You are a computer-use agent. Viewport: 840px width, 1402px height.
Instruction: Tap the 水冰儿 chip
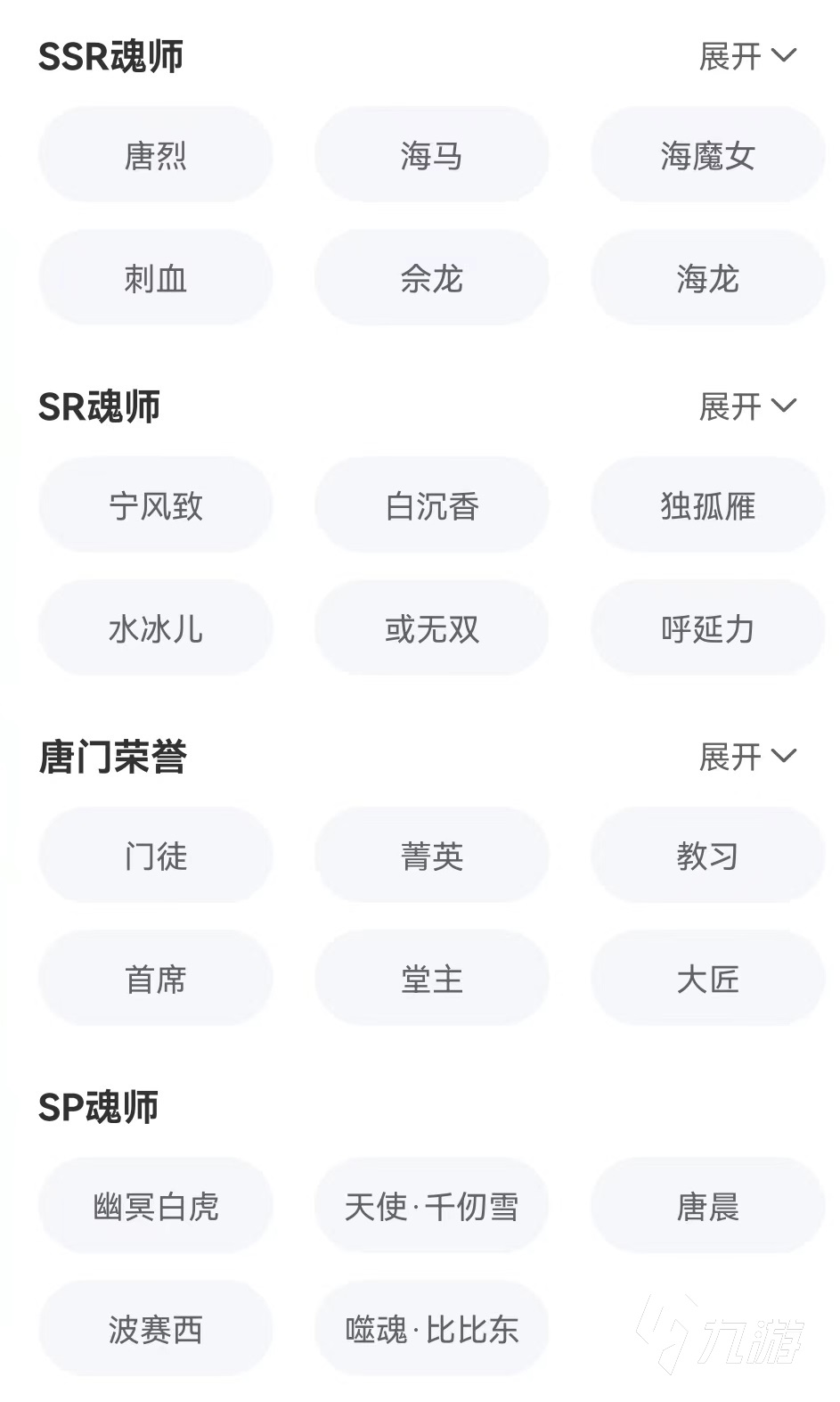click(156, 629)
